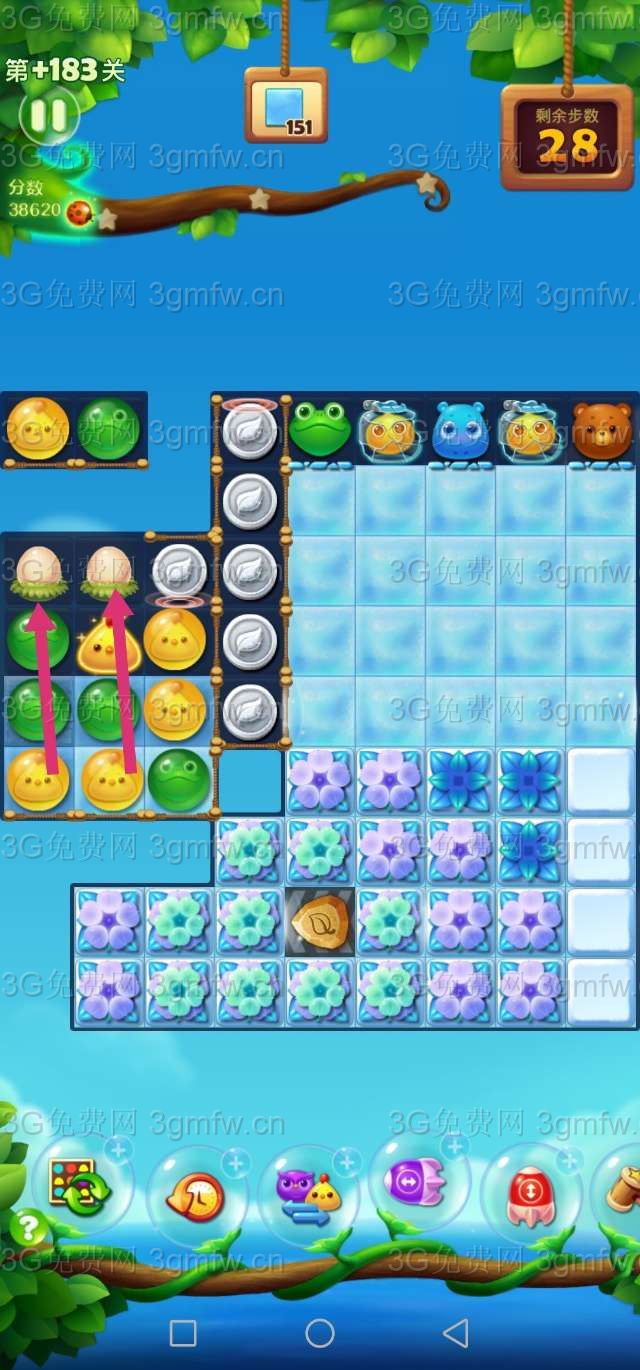The height and width of the screenshot is (1370, 640).
Task: Open the green question mark help
Action: (29, 1226)
